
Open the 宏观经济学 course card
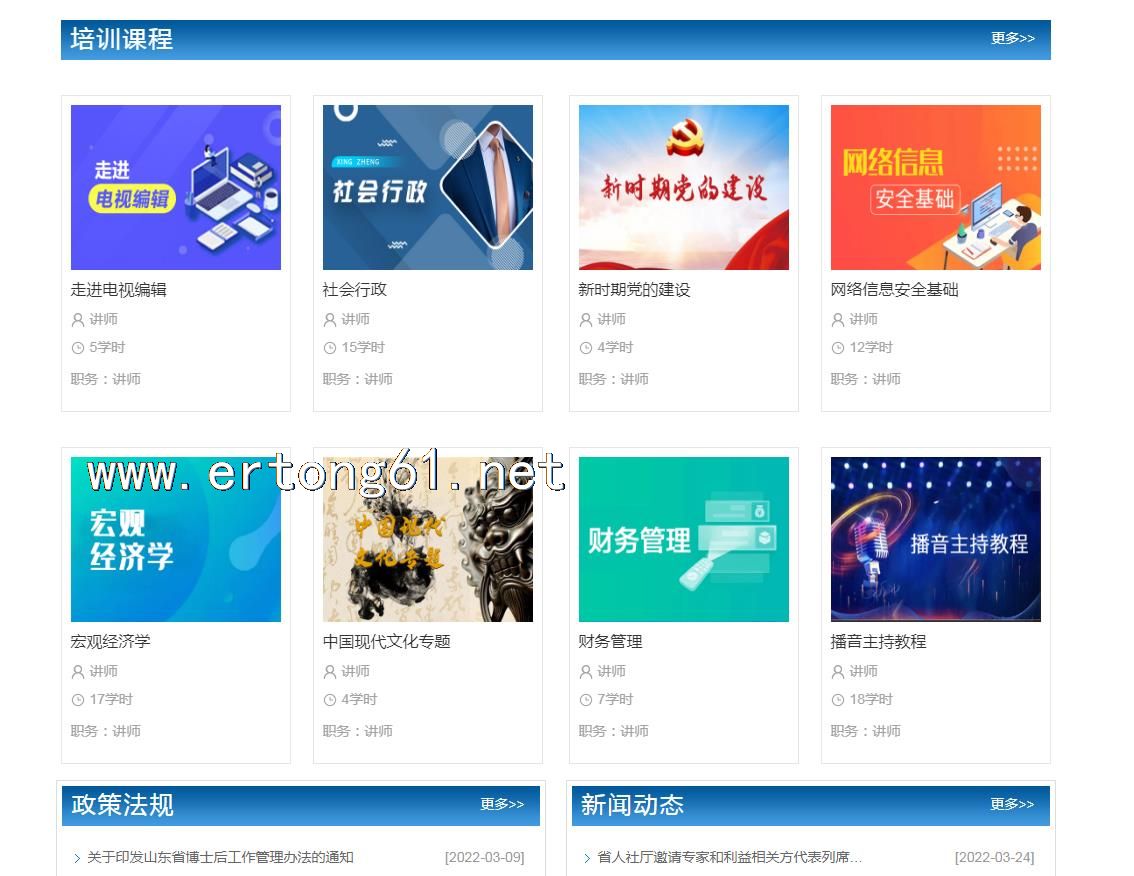(175, 540)
